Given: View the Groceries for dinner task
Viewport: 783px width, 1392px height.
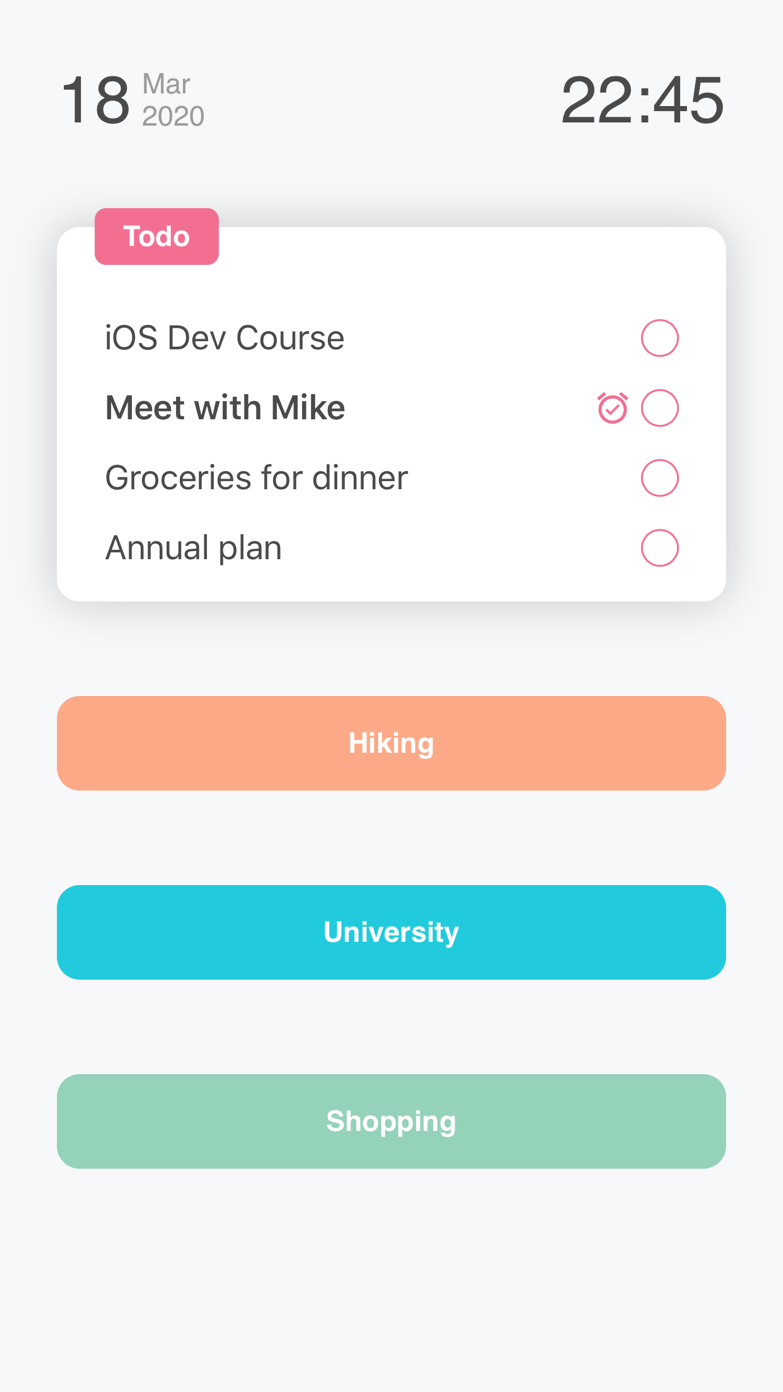Looking at the screenshot, I should tap(256, 478).
